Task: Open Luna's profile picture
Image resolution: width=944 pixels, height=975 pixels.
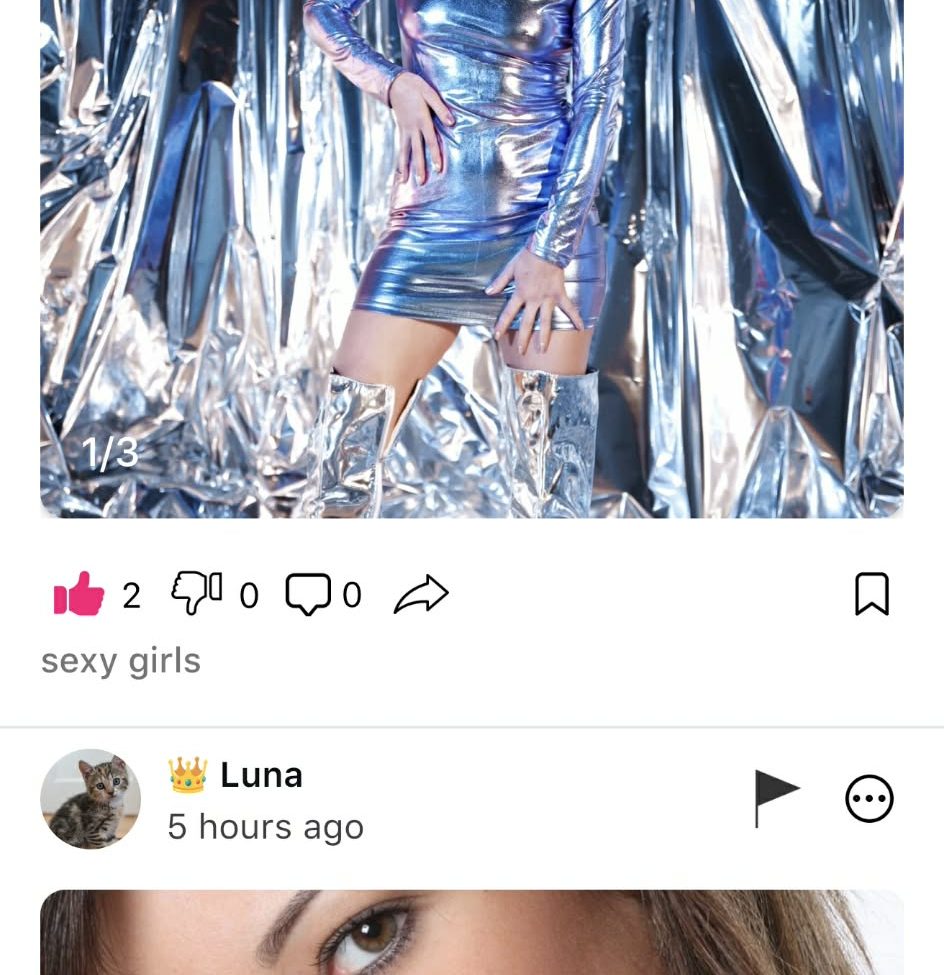Action: pyautogui.click(x=90, y=799)
